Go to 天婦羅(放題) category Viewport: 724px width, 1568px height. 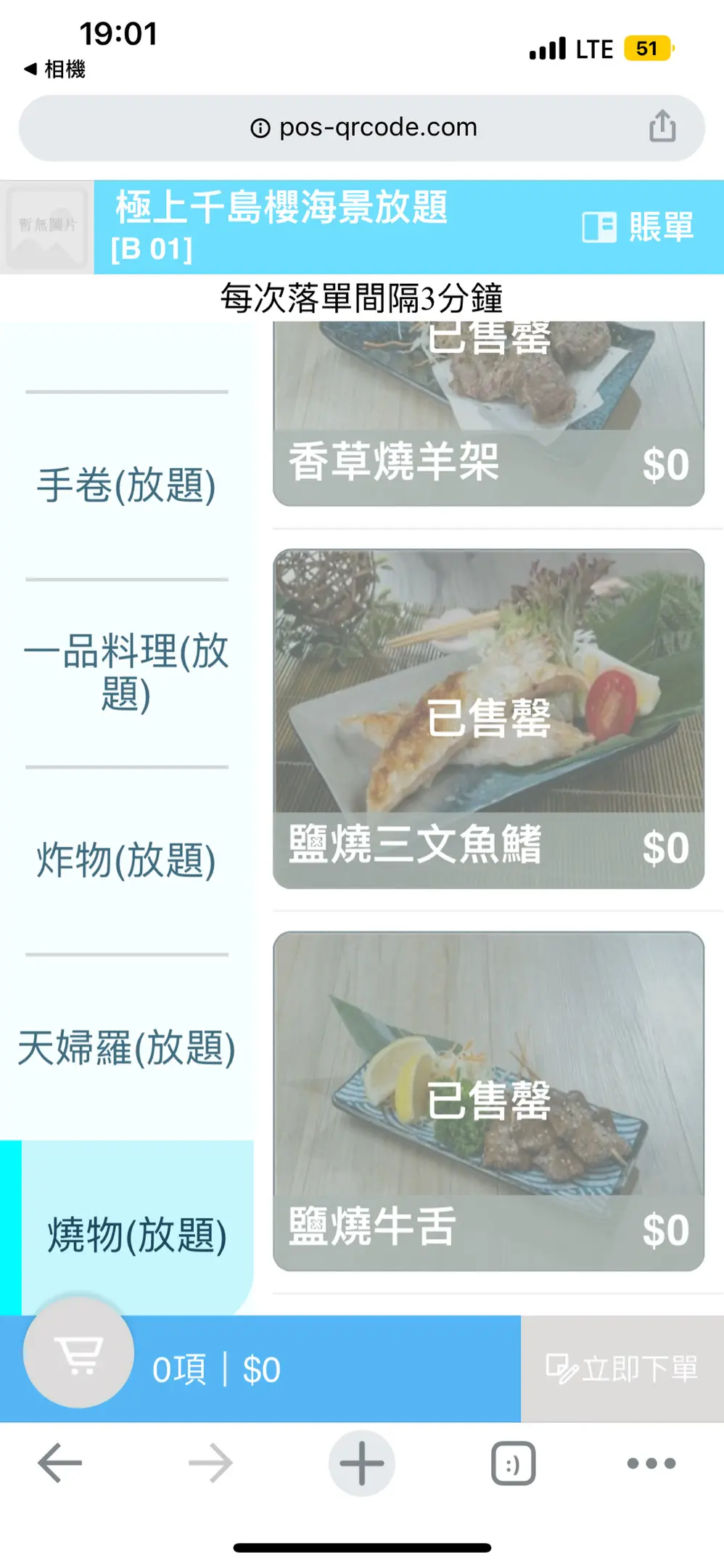127,1048
